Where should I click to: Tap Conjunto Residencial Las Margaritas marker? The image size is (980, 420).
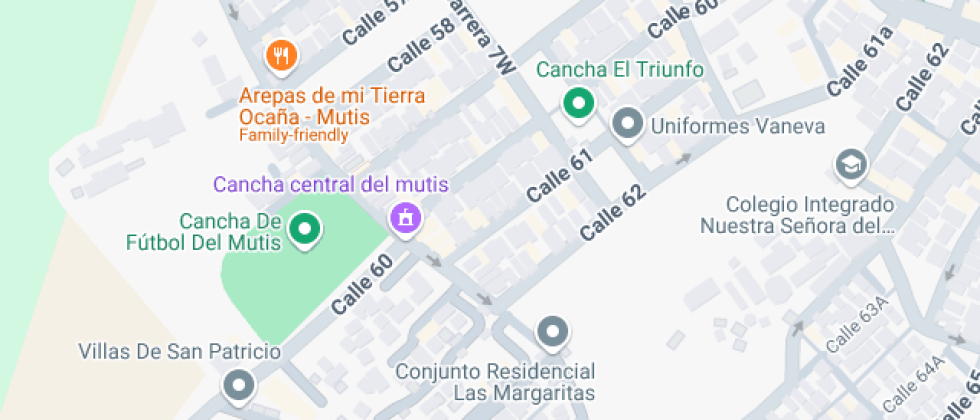[x=553, y=332]
